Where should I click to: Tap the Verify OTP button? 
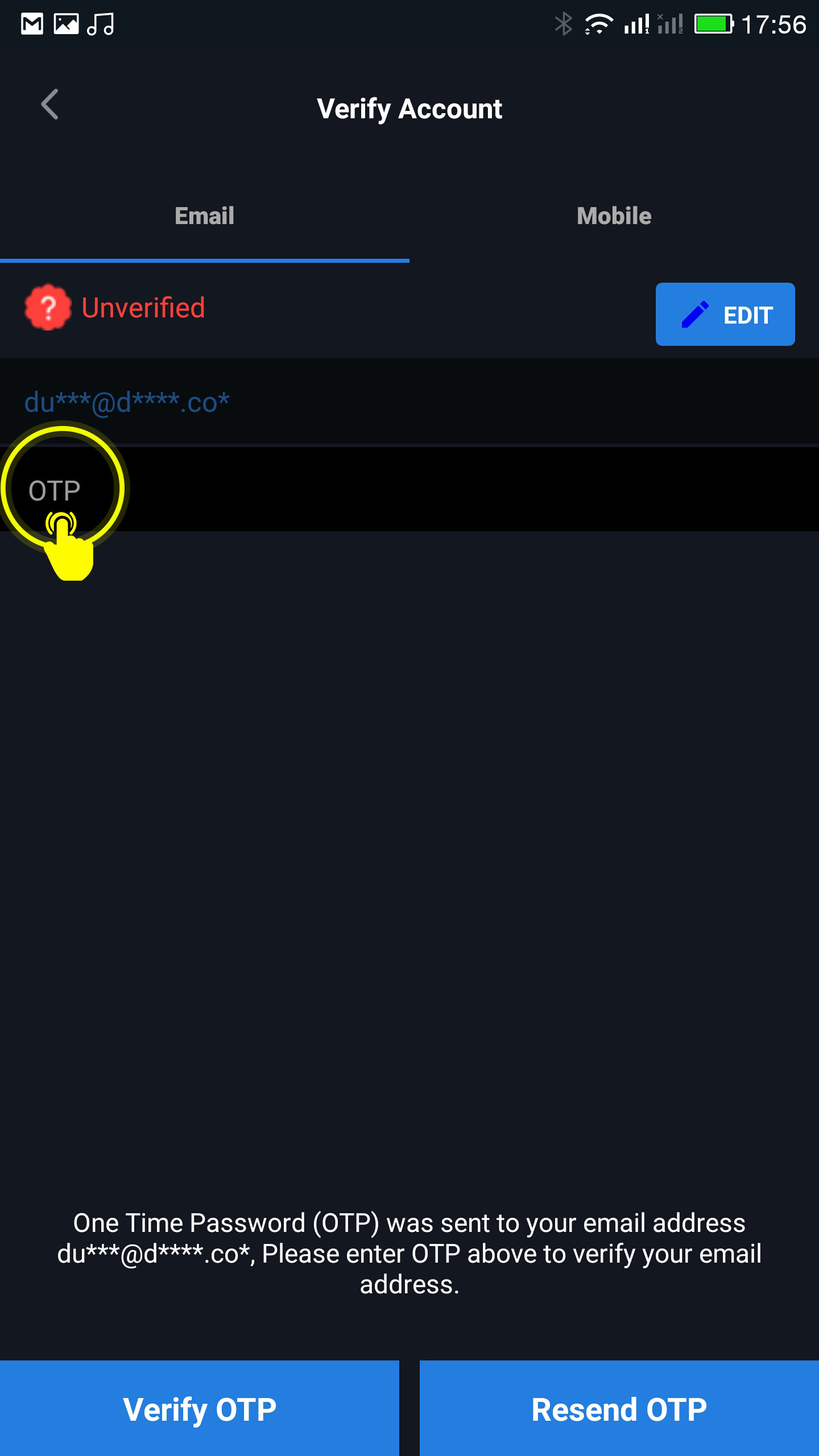pos(200,1408)
